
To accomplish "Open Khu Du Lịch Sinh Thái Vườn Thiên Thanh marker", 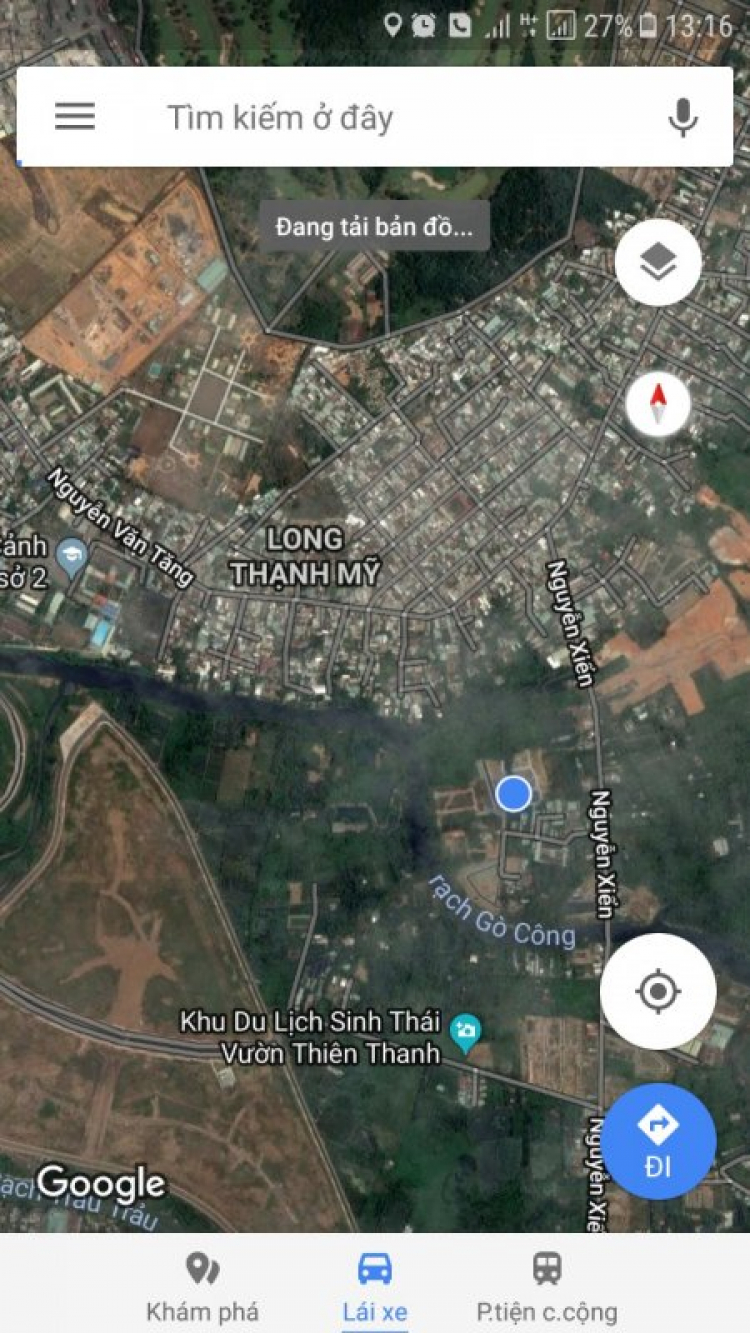I will (x=465, y=1033).
